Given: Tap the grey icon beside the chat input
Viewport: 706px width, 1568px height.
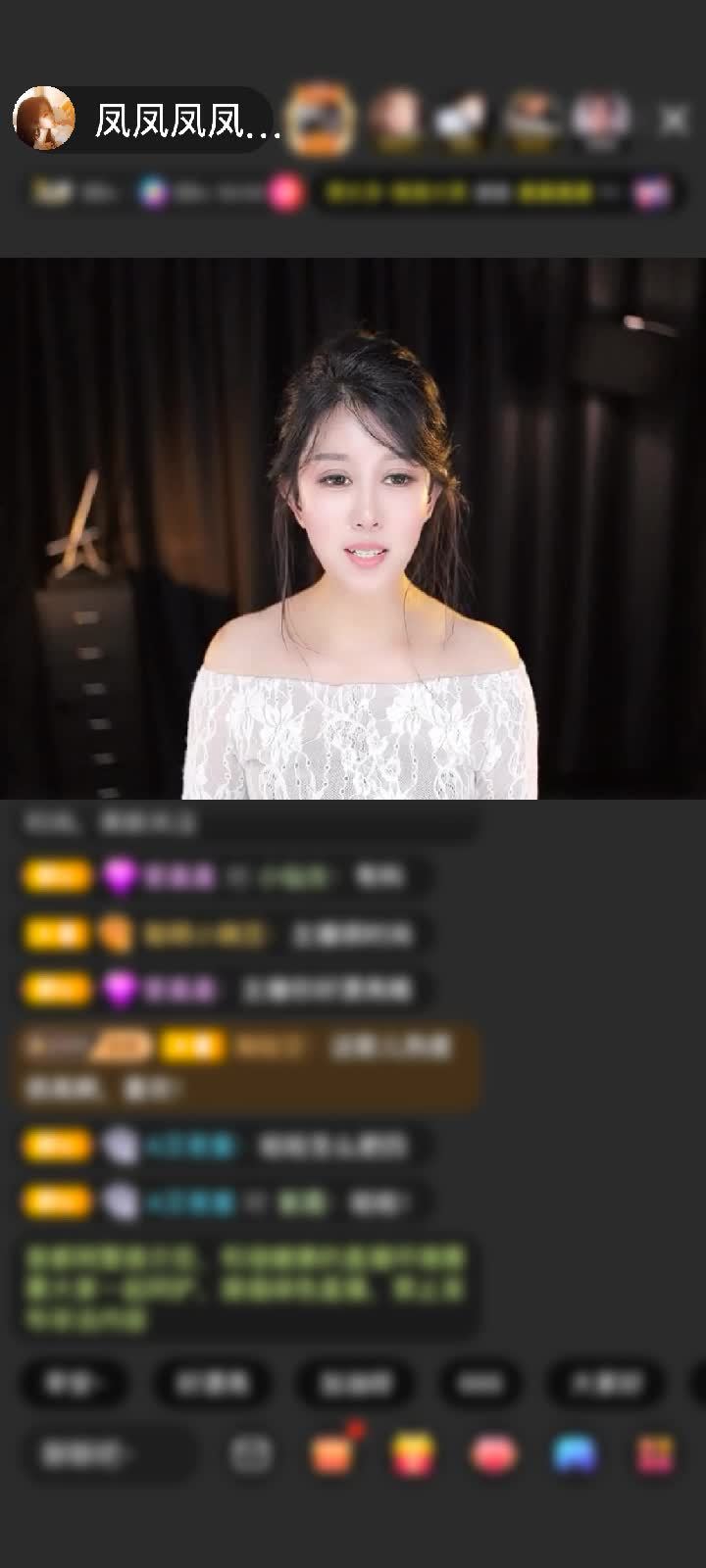Looking at the screenshot, I should pos(251,1454).
